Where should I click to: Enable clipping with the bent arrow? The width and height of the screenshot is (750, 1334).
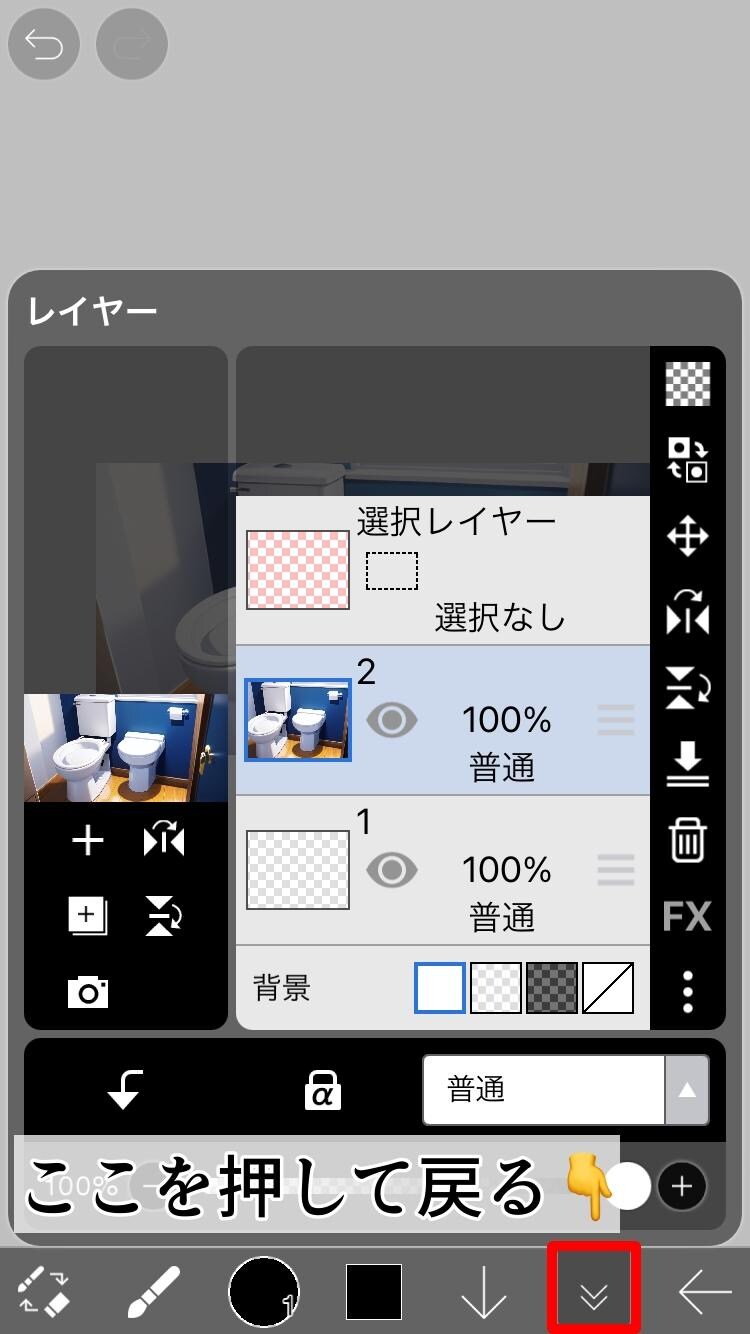(x=125, y=1090)
